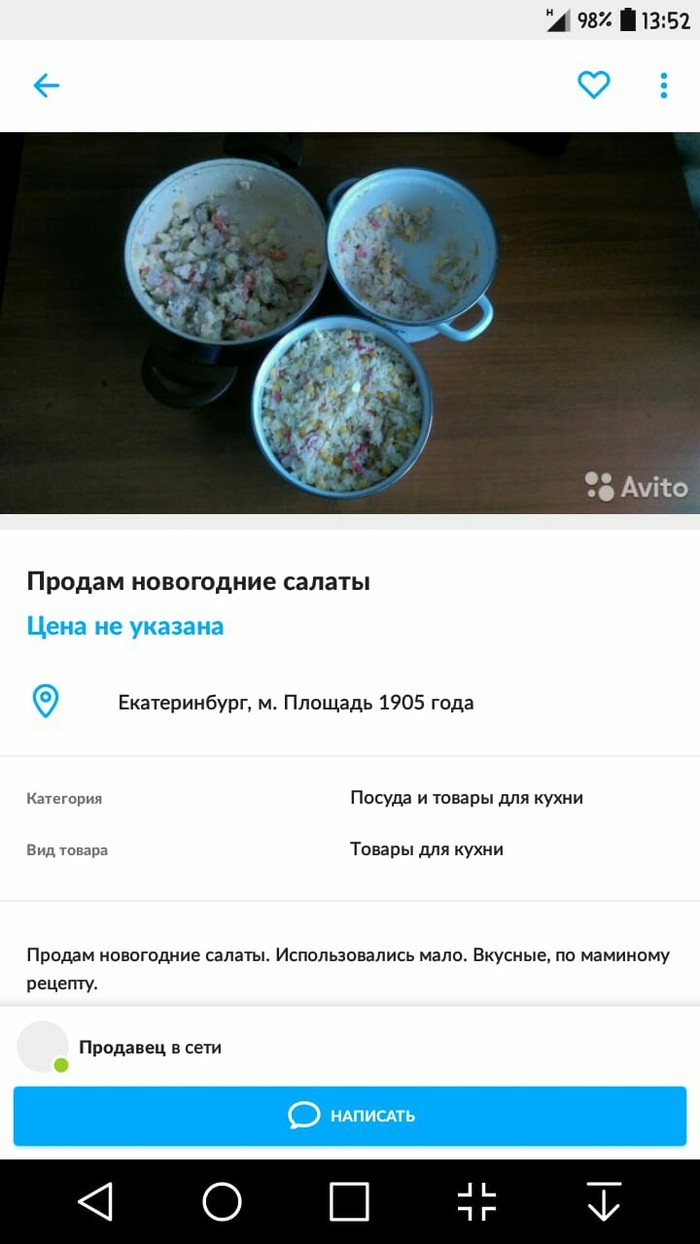Open the seller profile avatar
700x1244 pixels.
coord(43,1047)
